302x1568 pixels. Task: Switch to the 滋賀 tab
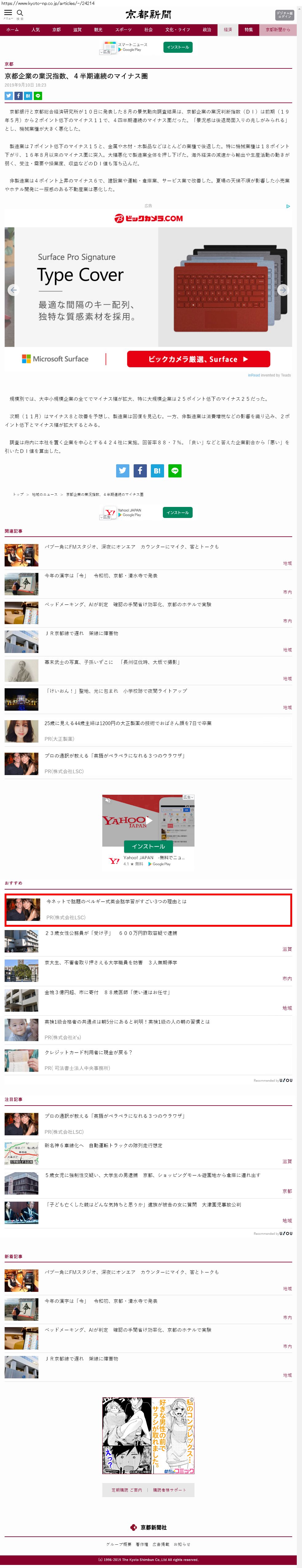(x=77, y=29)
